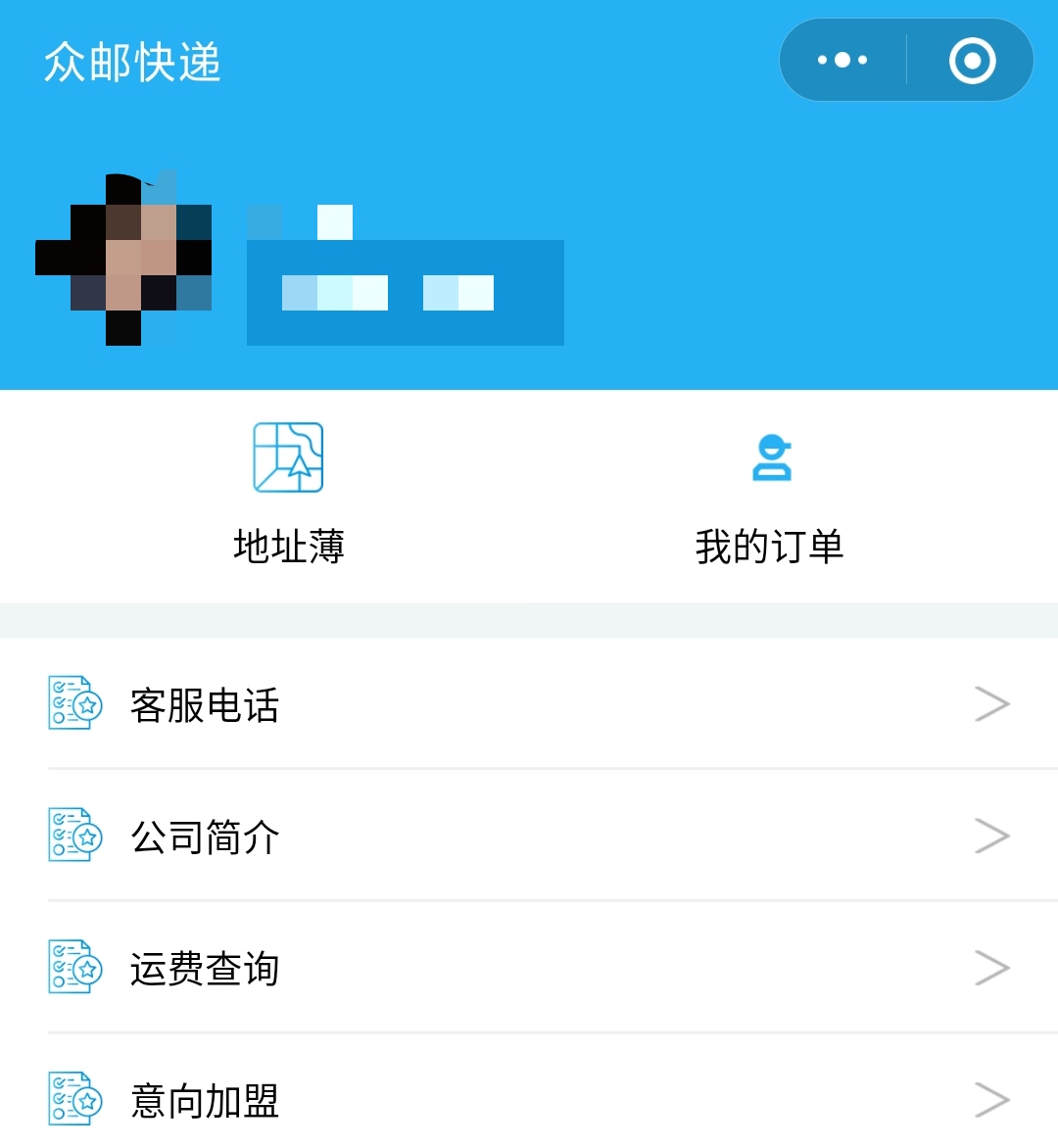1058x1148 pixels.
Task: Open the 公司简介 company profile row
Action: 529,837
